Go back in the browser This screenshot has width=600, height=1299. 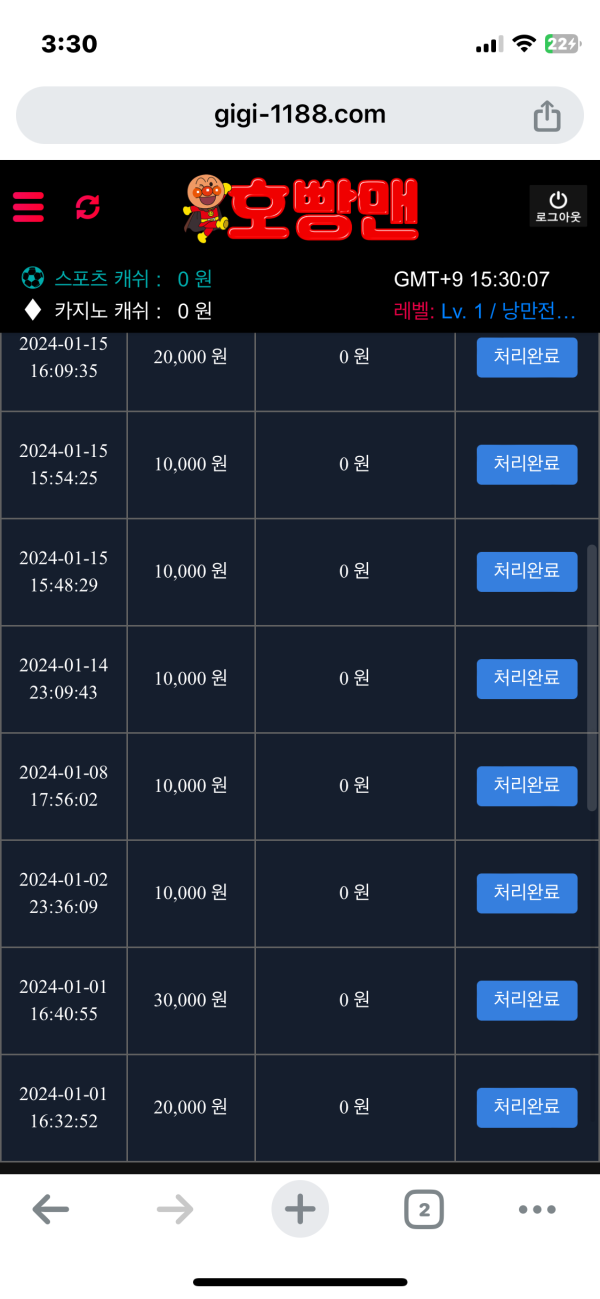click(50, 1210)
